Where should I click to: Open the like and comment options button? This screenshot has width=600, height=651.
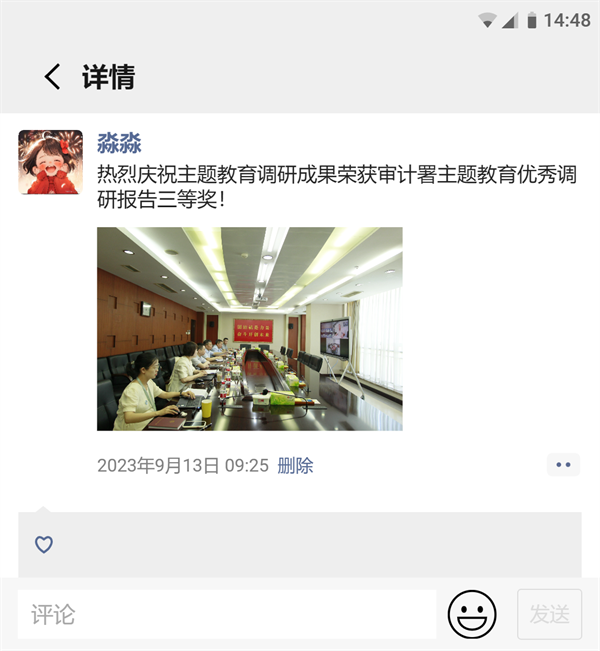click(x=563, y=465)
